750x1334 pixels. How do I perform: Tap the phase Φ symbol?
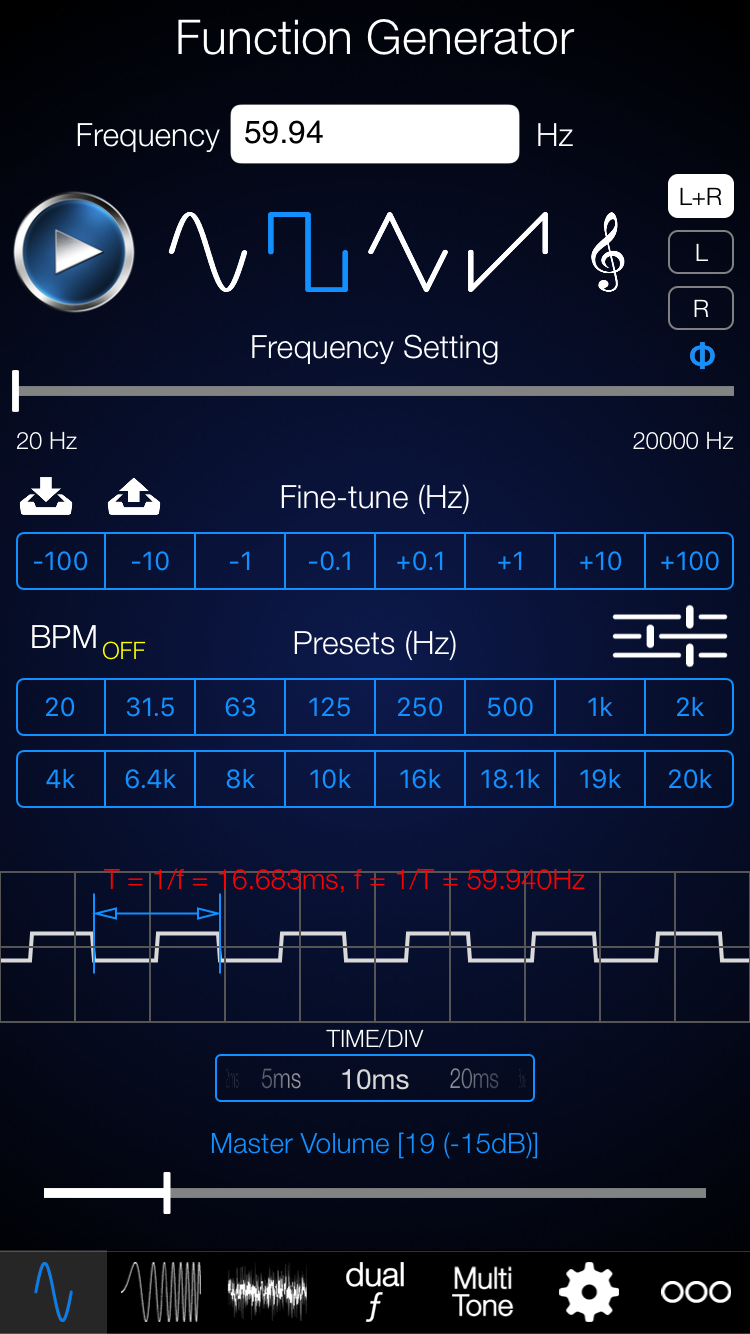702,356
